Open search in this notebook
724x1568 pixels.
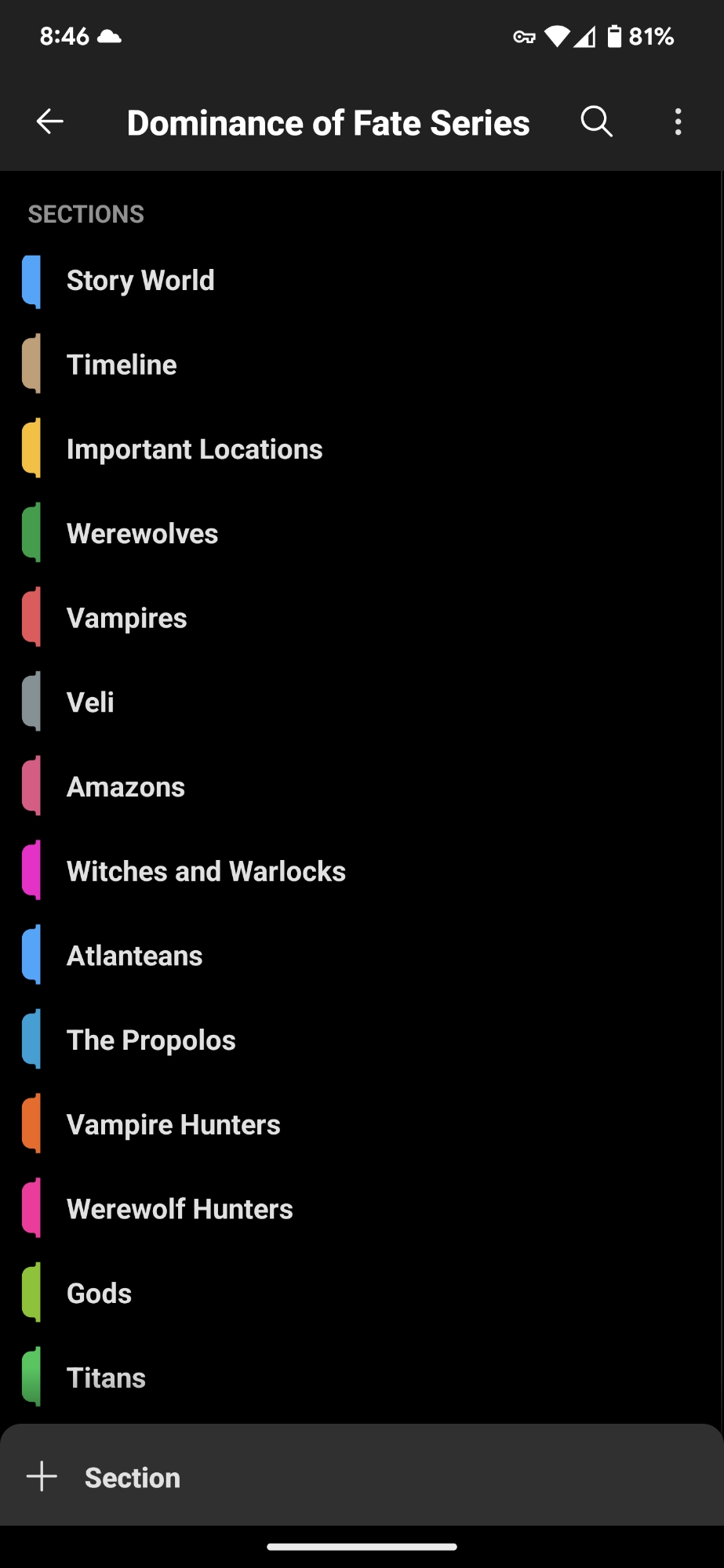(x=596, y=122)
